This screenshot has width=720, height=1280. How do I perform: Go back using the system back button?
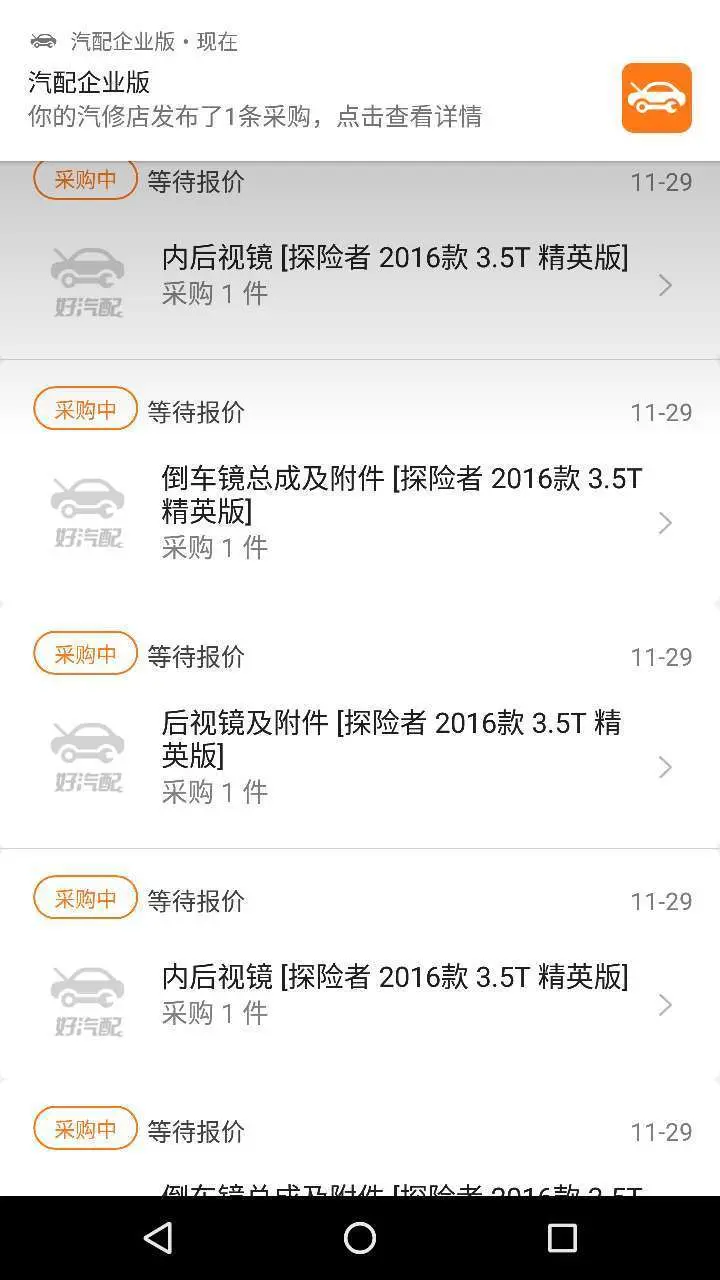pyautogui.click(x=158, y=1238)
